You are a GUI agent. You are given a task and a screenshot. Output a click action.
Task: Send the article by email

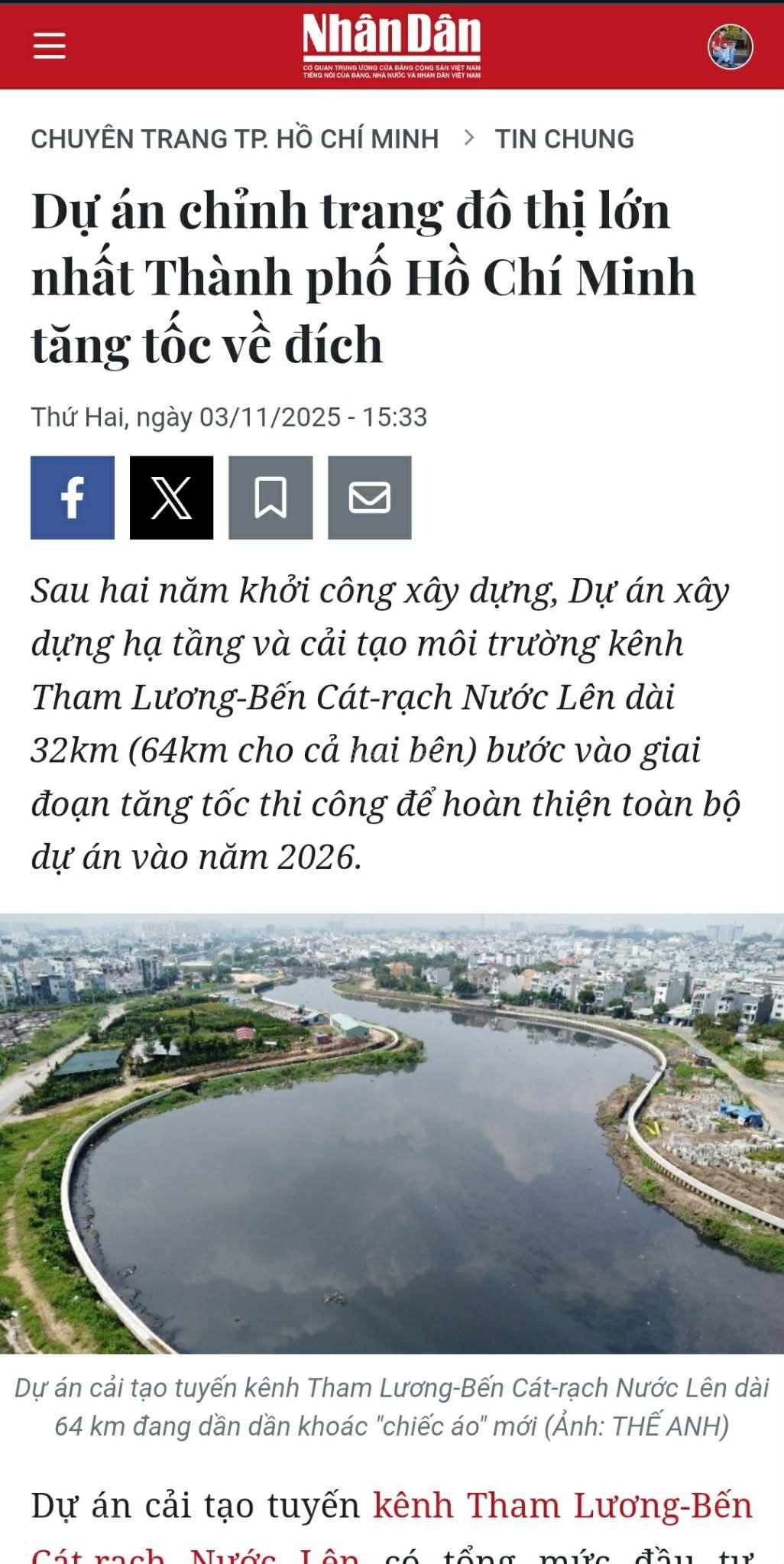click(370, 498)
